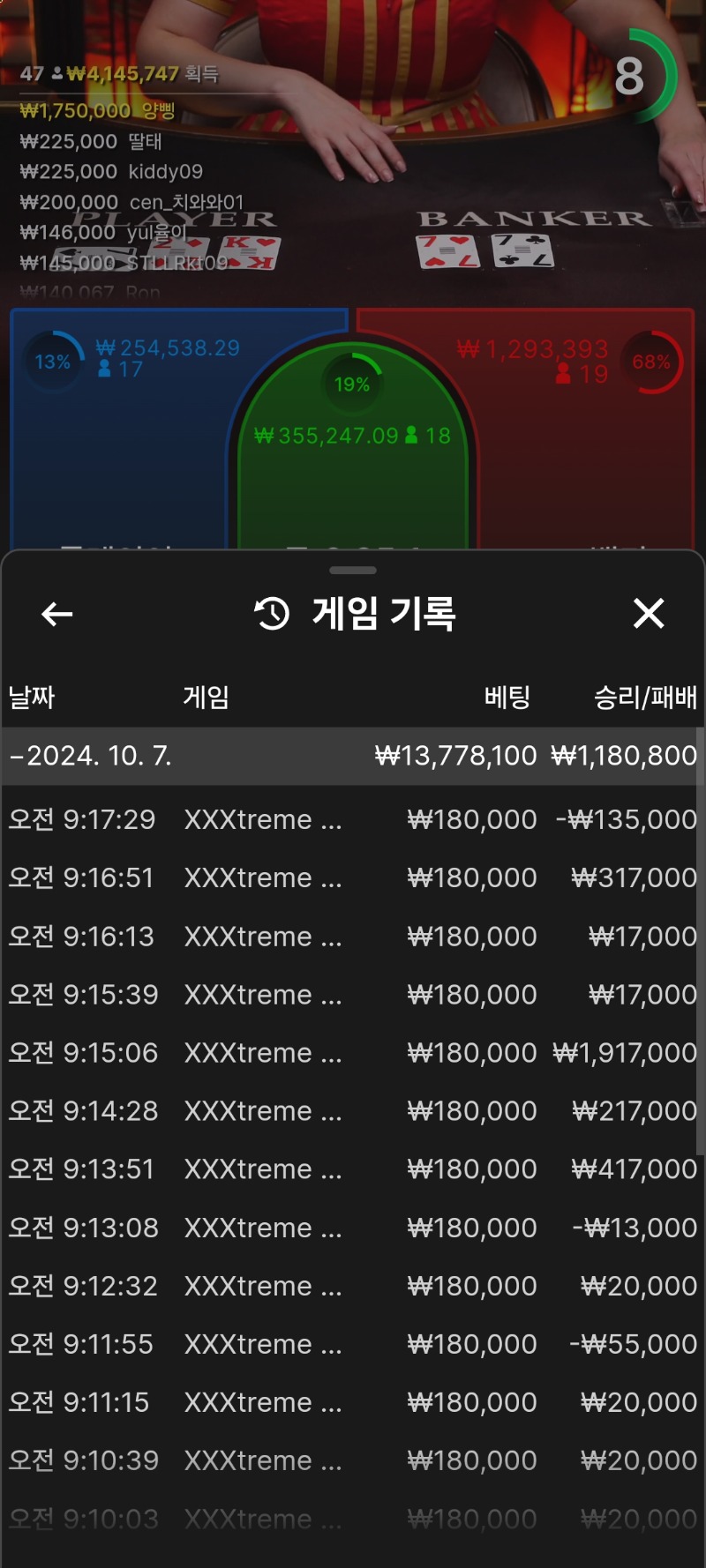
Task: Open the 오전 9:17:29 game record
Action: coord(351,819)
